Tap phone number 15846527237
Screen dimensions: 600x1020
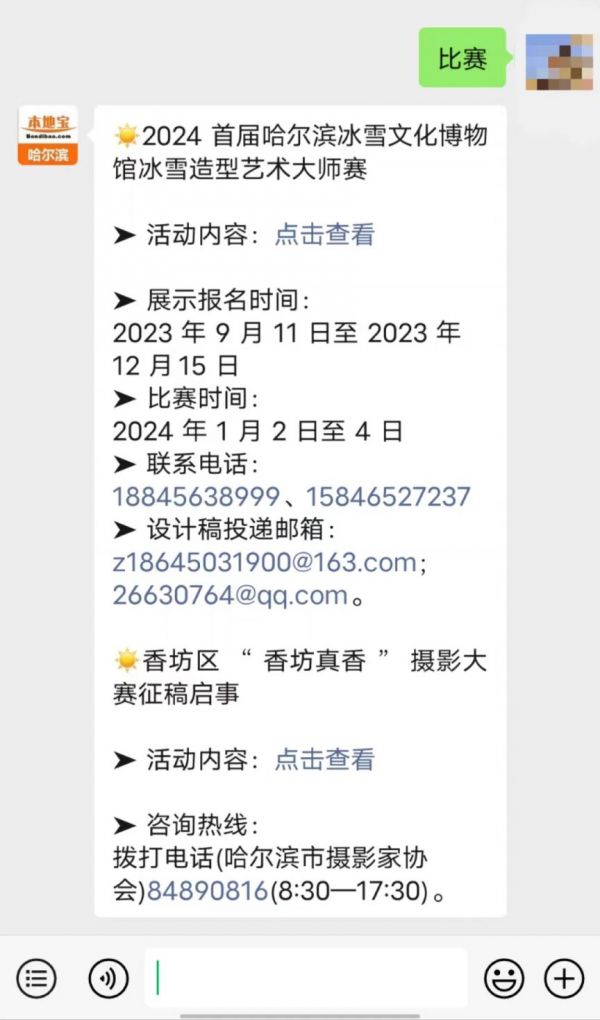tap(388, 496)
